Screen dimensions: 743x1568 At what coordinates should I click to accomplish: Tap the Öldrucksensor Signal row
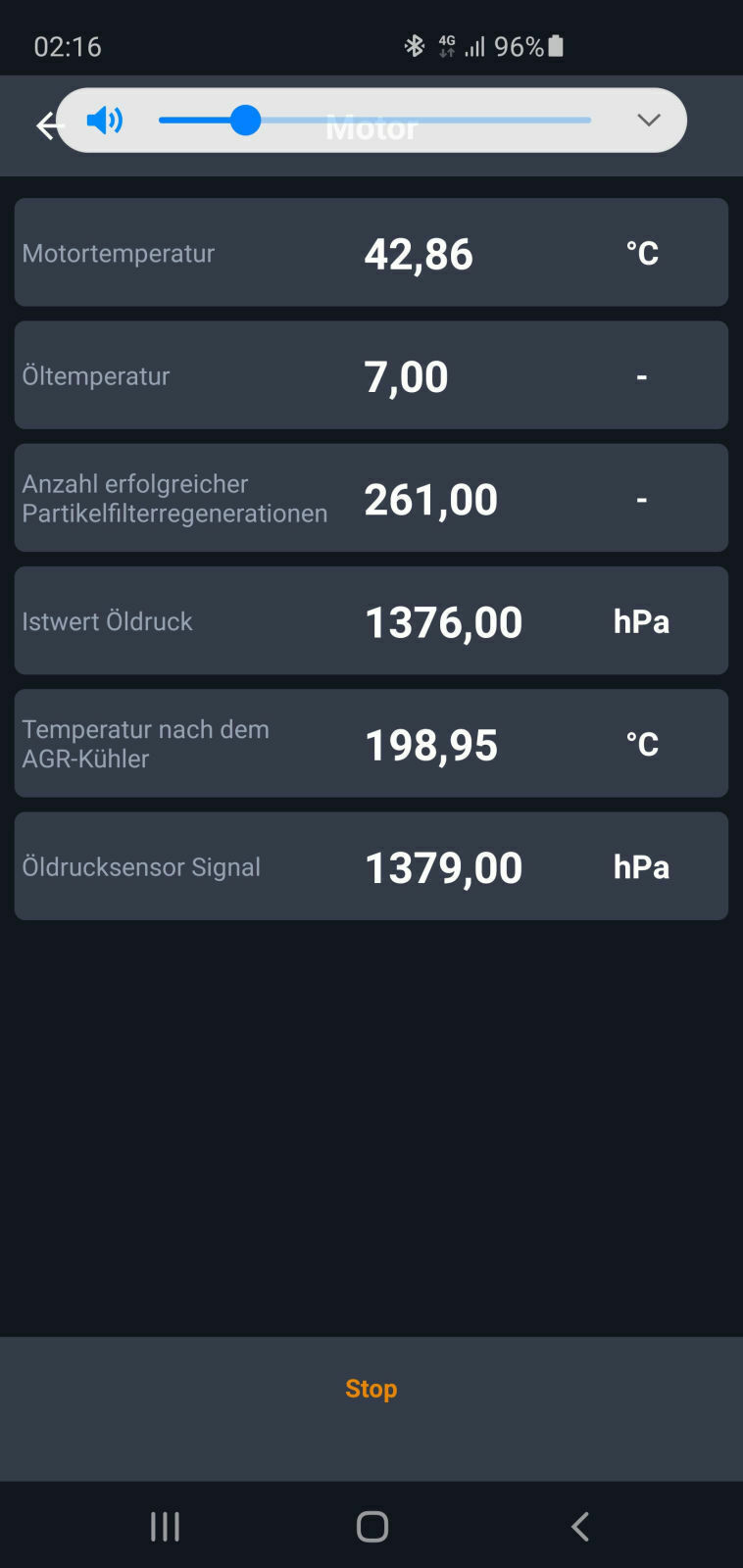click(x=371, y=866)
